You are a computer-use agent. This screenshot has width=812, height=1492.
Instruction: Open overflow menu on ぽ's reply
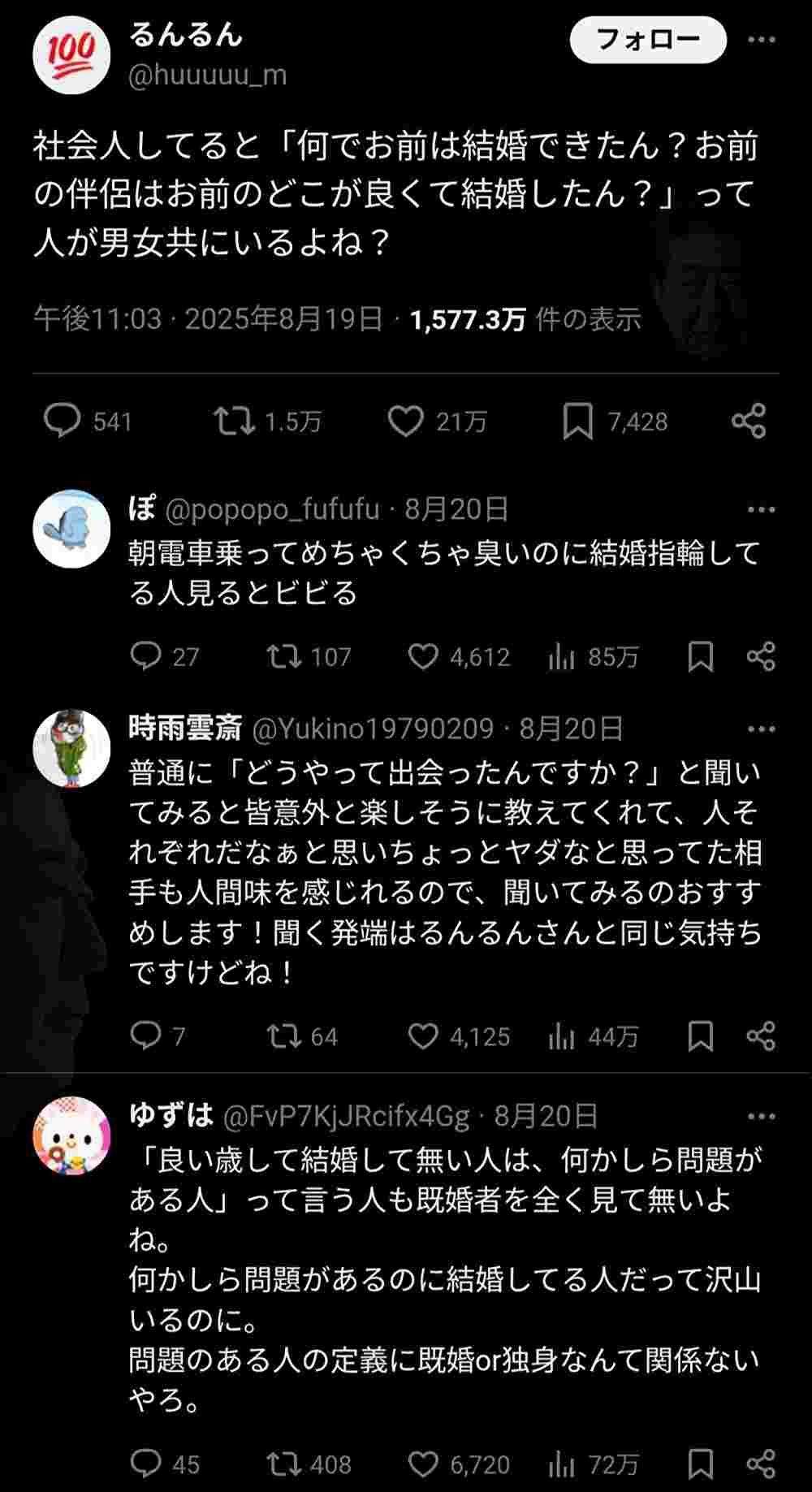761,510
